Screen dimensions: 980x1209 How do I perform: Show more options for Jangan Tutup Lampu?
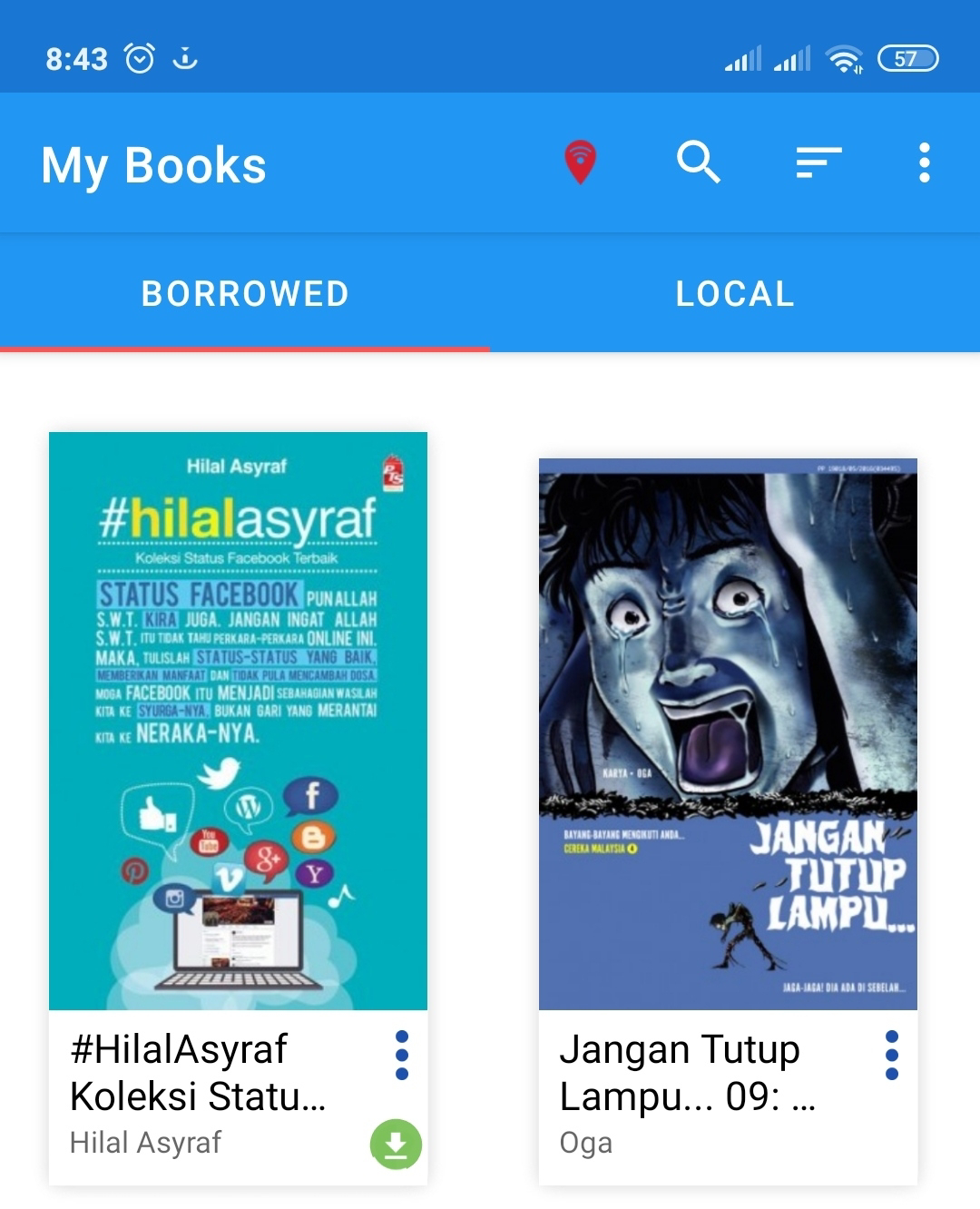click(x=891, y=1055)
